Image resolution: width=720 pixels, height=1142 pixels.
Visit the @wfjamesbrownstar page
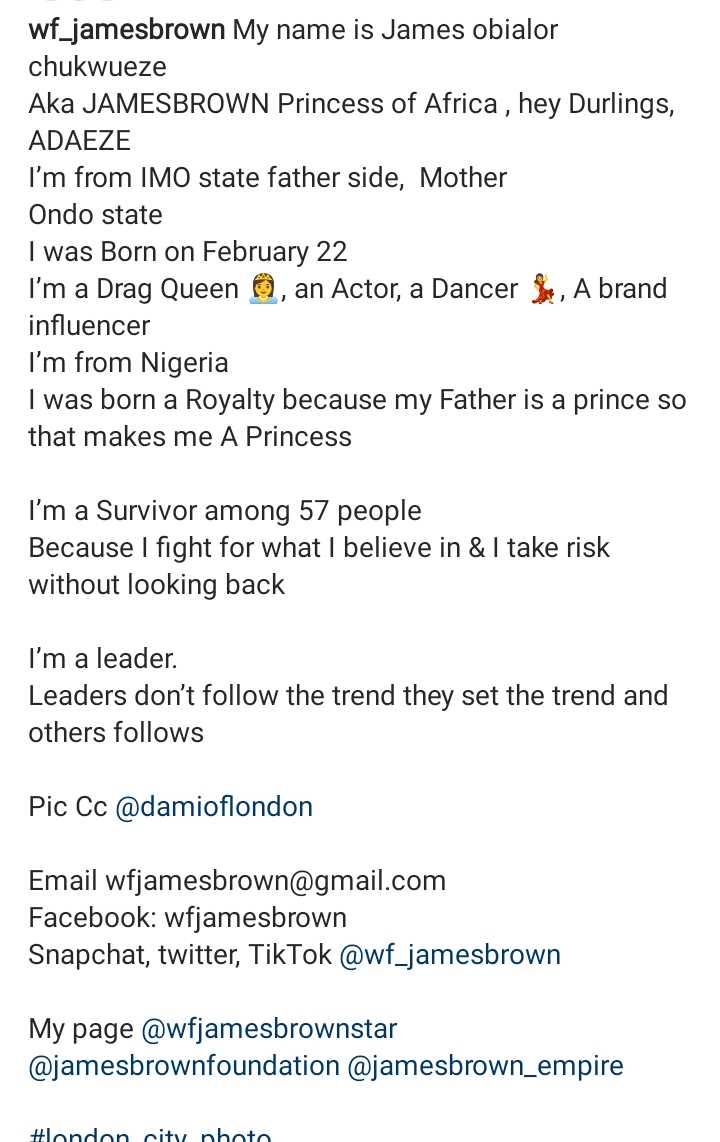tap(270, 1029)
